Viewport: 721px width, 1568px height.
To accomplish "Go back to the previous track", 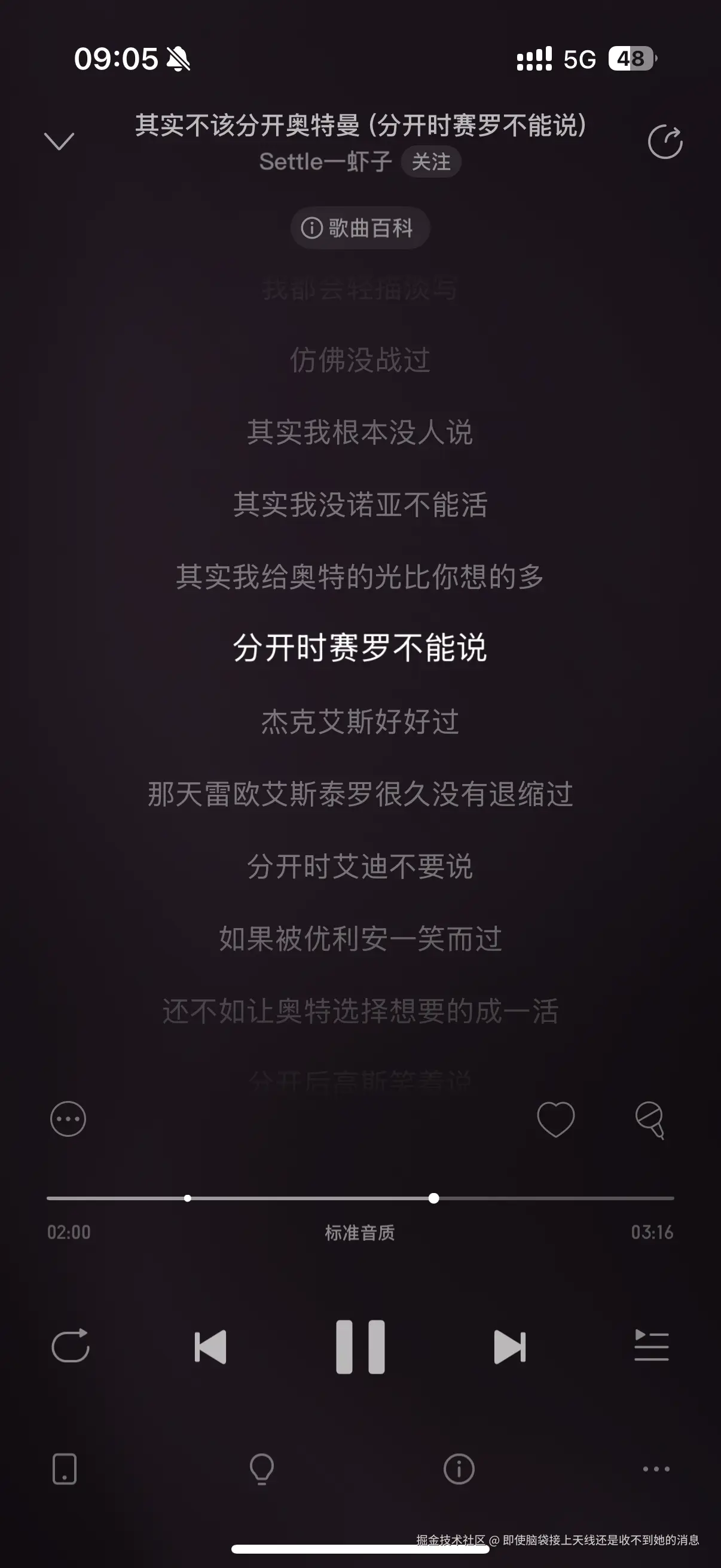I will (x=209, y=1347).
